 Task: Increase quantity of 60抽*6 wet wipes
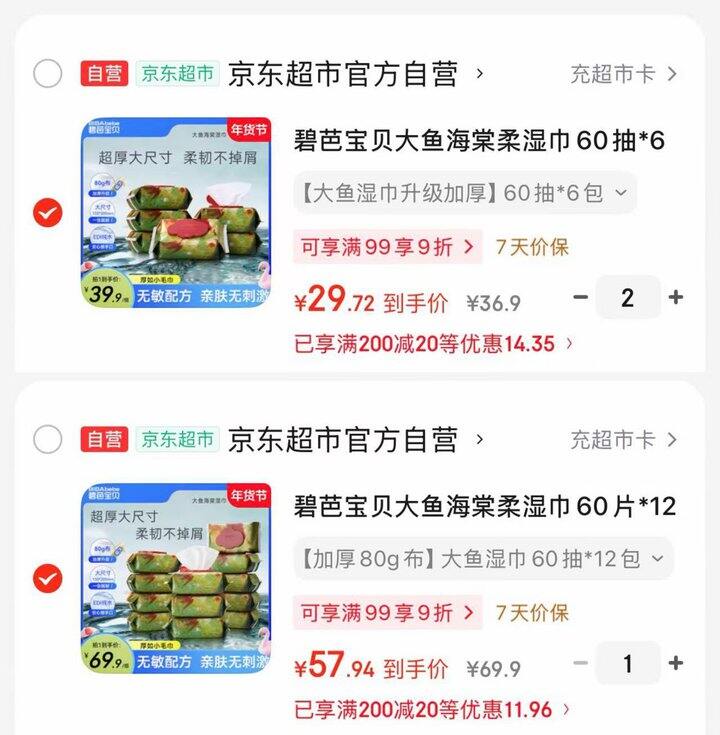coord(676,297)
